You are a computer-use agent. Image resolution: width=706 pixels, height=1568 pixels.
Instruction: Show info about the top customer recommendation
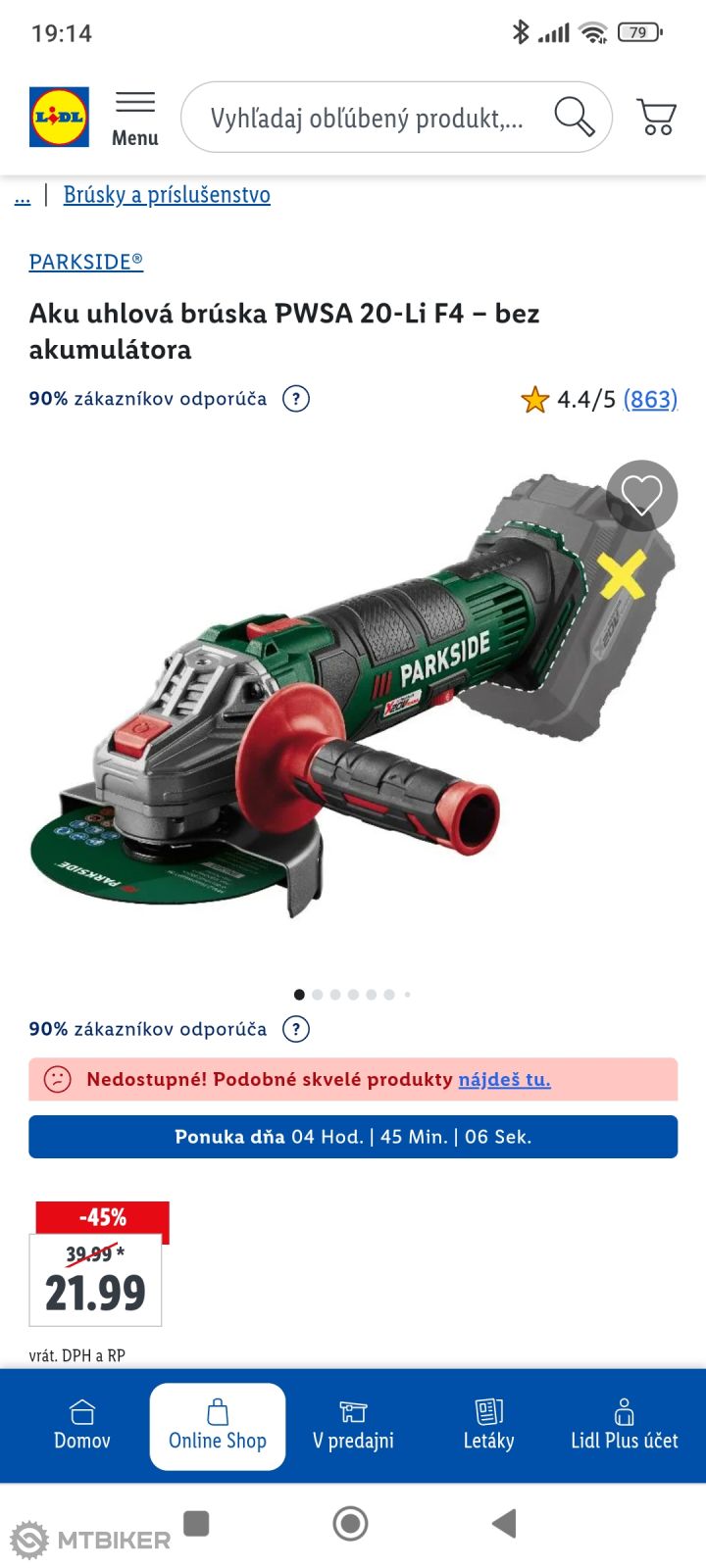(x=296, y=399)
